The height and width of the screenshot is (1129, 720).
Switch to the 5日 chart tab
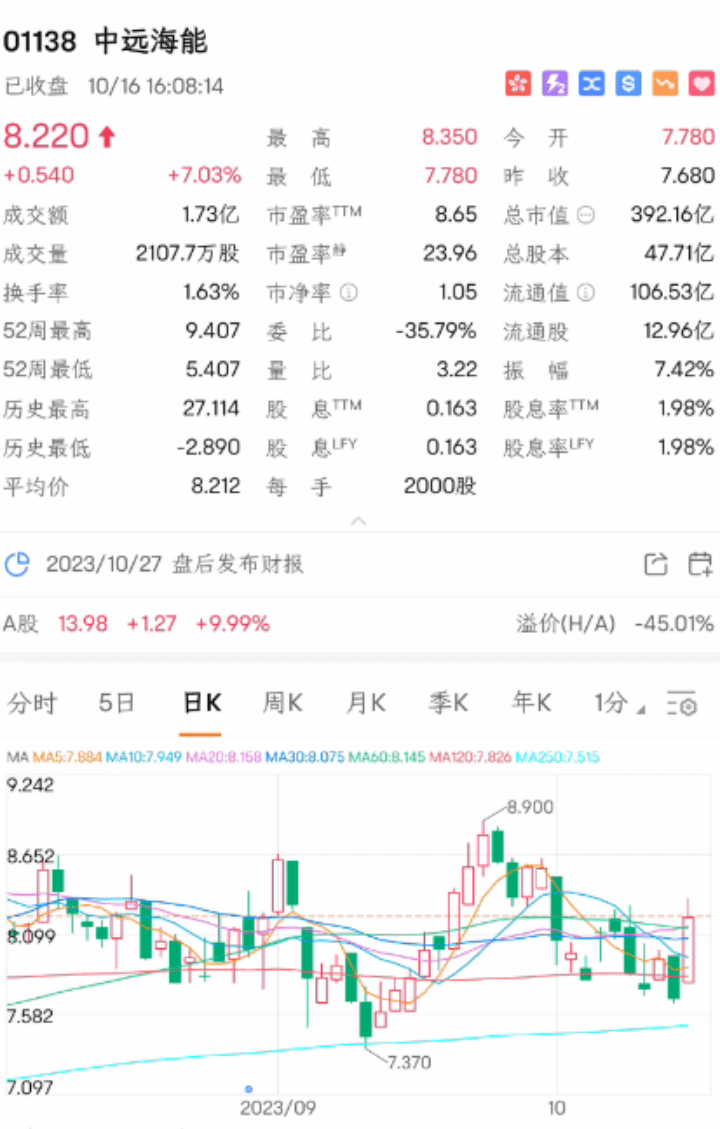click(x=116, y=703)
